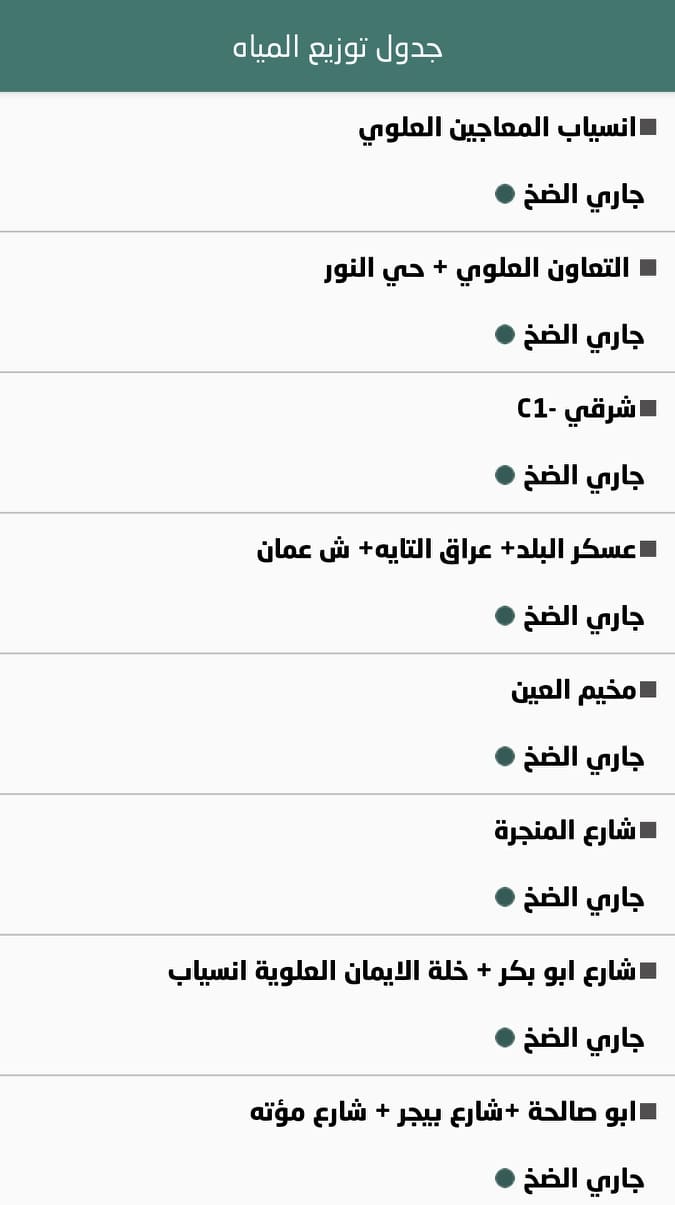Viewport: 675px width, 1205px height.
Task: Tap عسكر البلد+ عراق التايه+ ش عمان row
Action: pyautogui.click(x=446, y=550)
